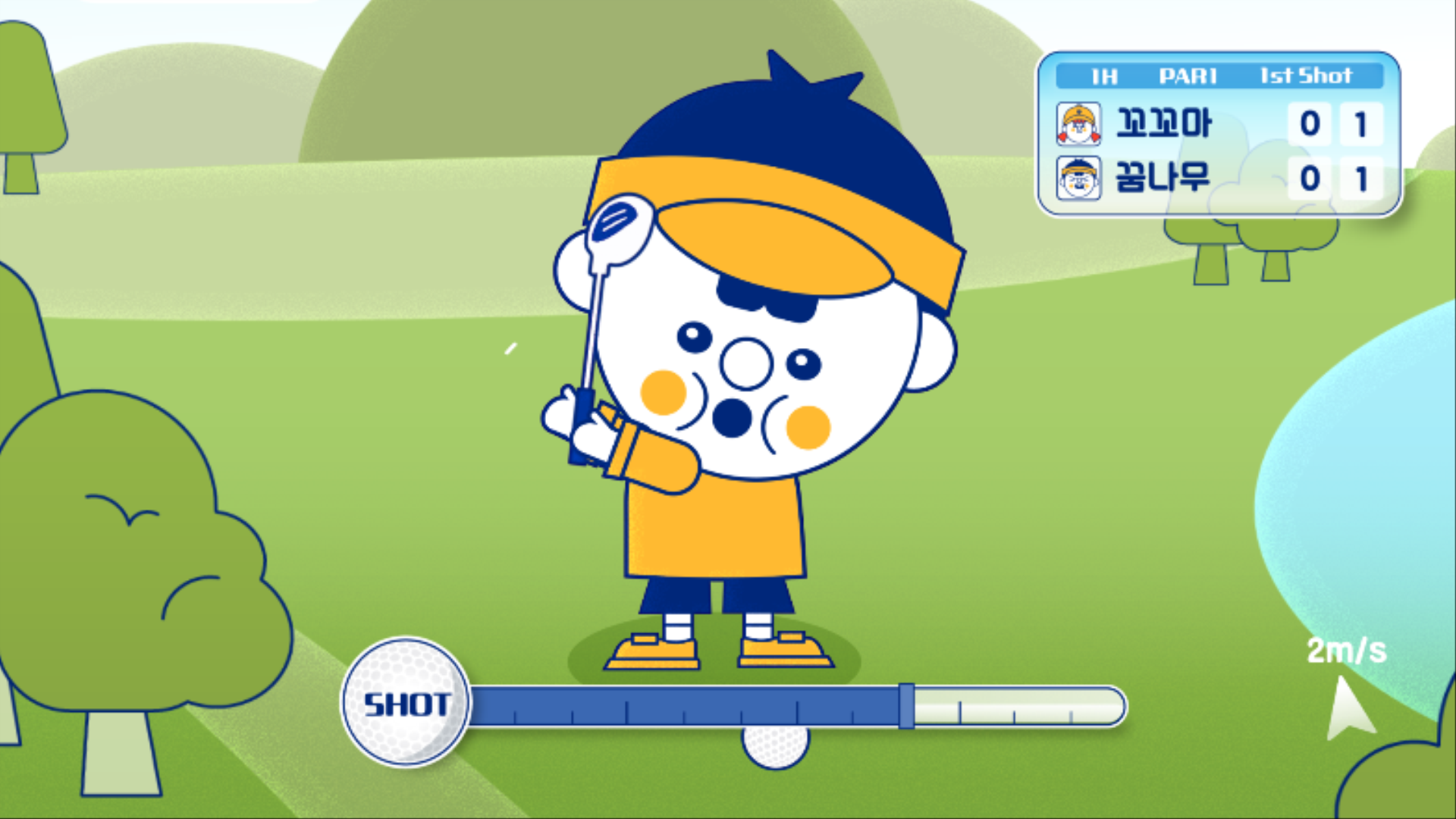Viewport: 1456px width, 819px height.
Task: Hit the SHOT golf ball button
Action: pyautogui.click(x=406, y=703)
